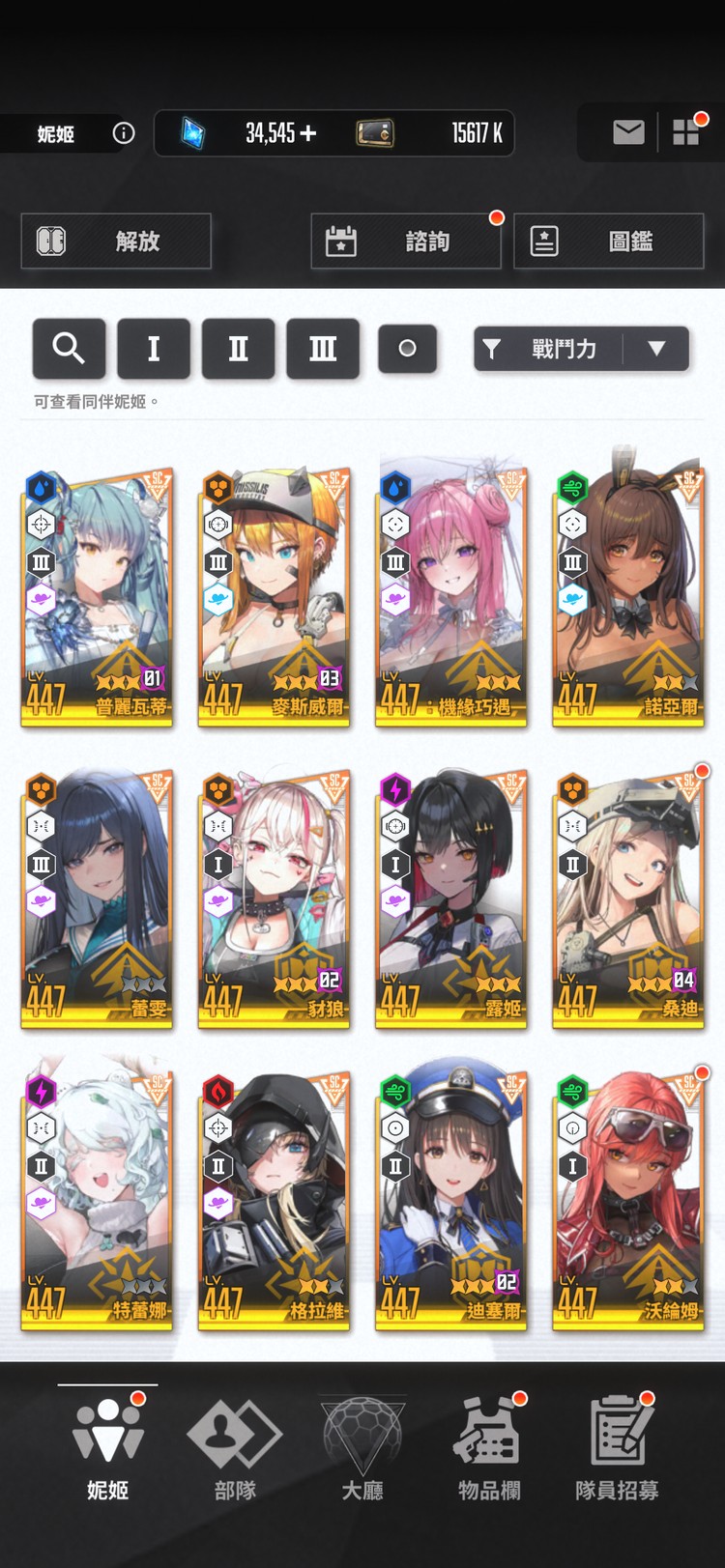This screenshot has height=1568, width=725.
Task: Open the mail inbox icon
Action: tap(628, 132)
